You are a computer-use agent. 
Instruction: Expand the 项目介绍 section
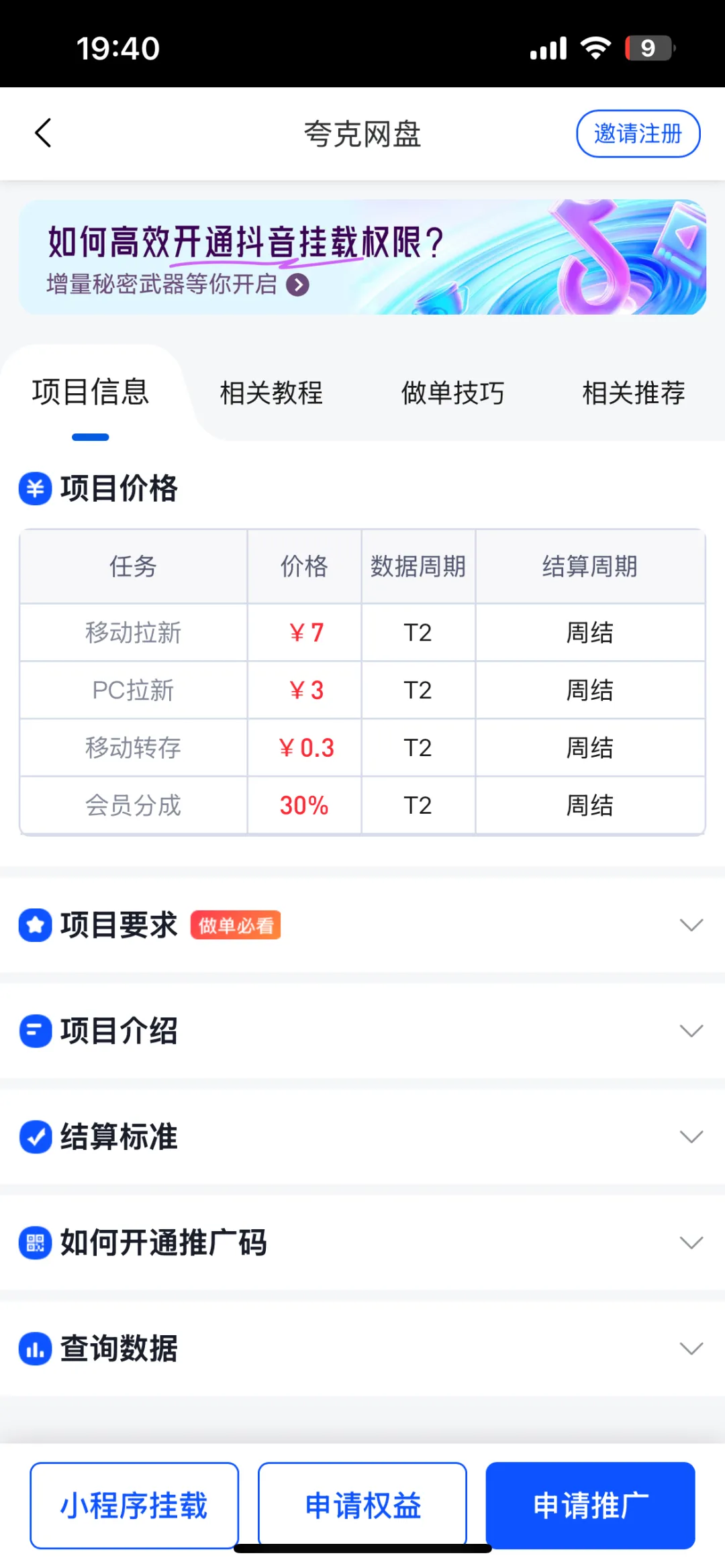[x=691, y=1031]
